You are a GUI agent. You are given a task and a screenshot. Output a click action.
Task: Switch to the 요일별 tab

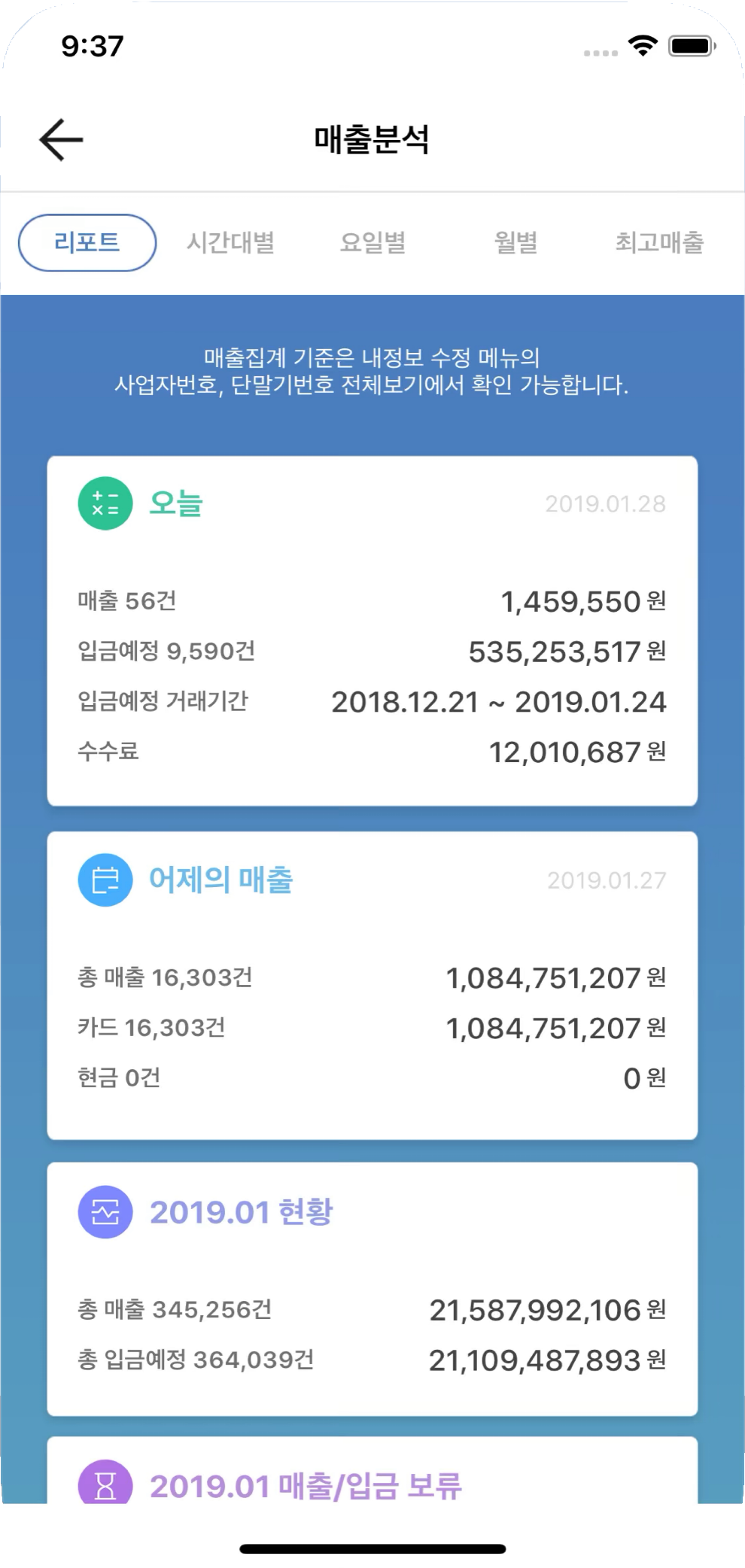[x=373, y=242]
